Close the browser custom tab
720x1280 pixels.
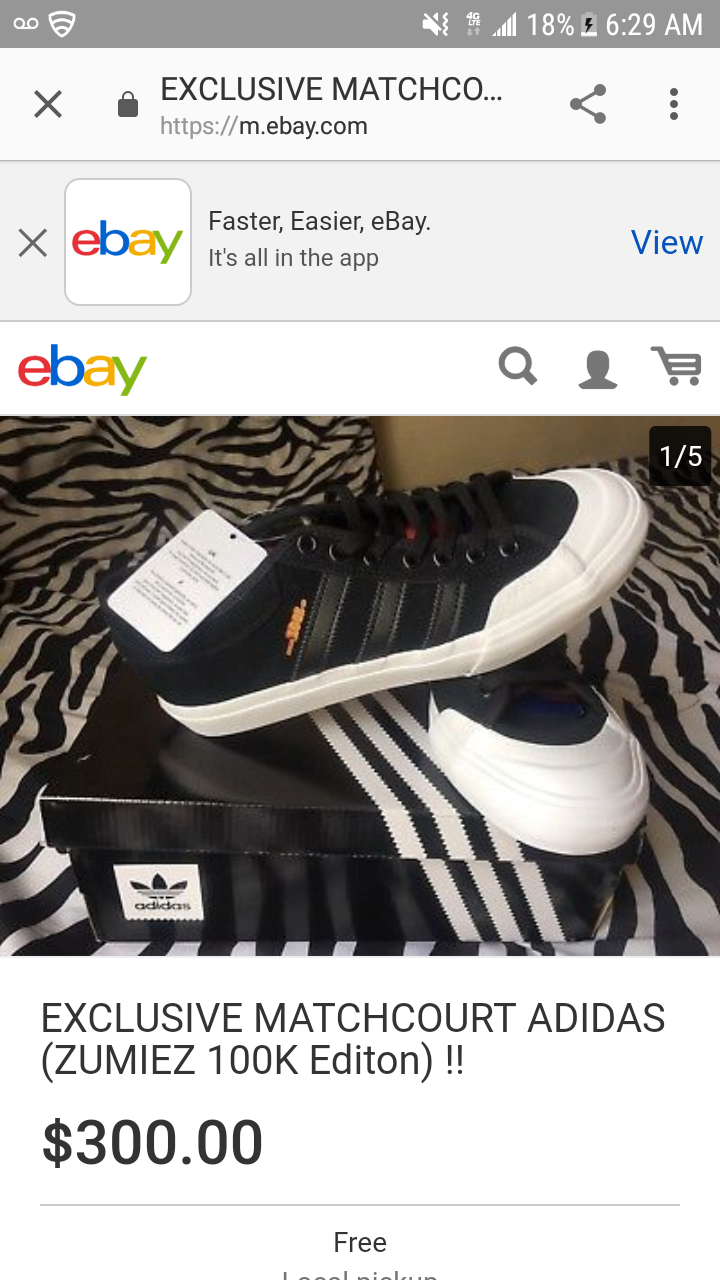tap(48, 104)
